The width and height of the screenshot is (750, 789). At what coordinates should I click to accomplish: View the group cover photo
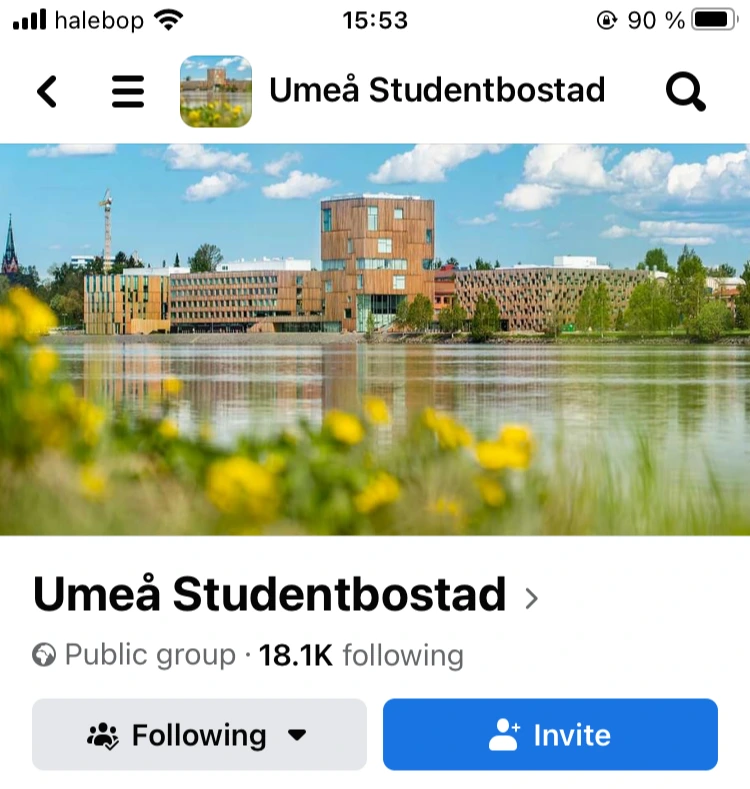point(375,338)
